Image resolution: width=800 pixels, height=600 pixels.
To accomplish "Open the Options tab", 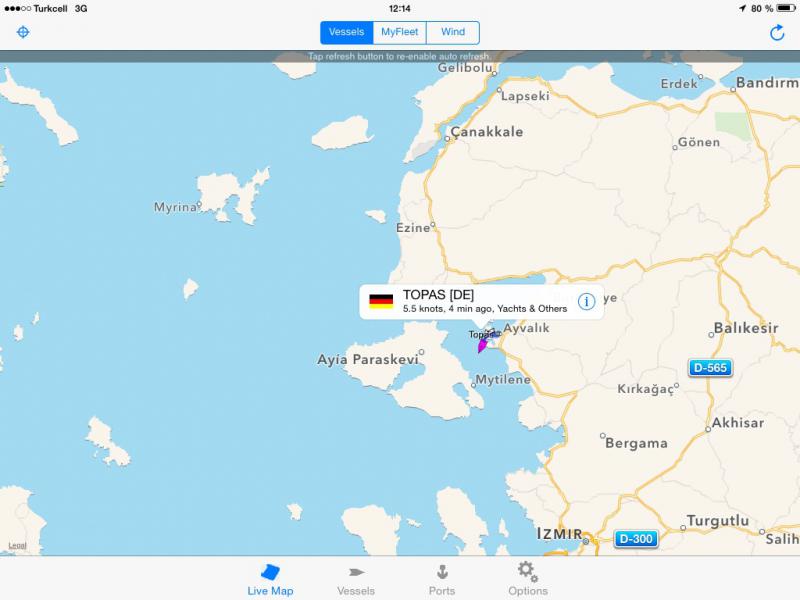I will 527,579.
